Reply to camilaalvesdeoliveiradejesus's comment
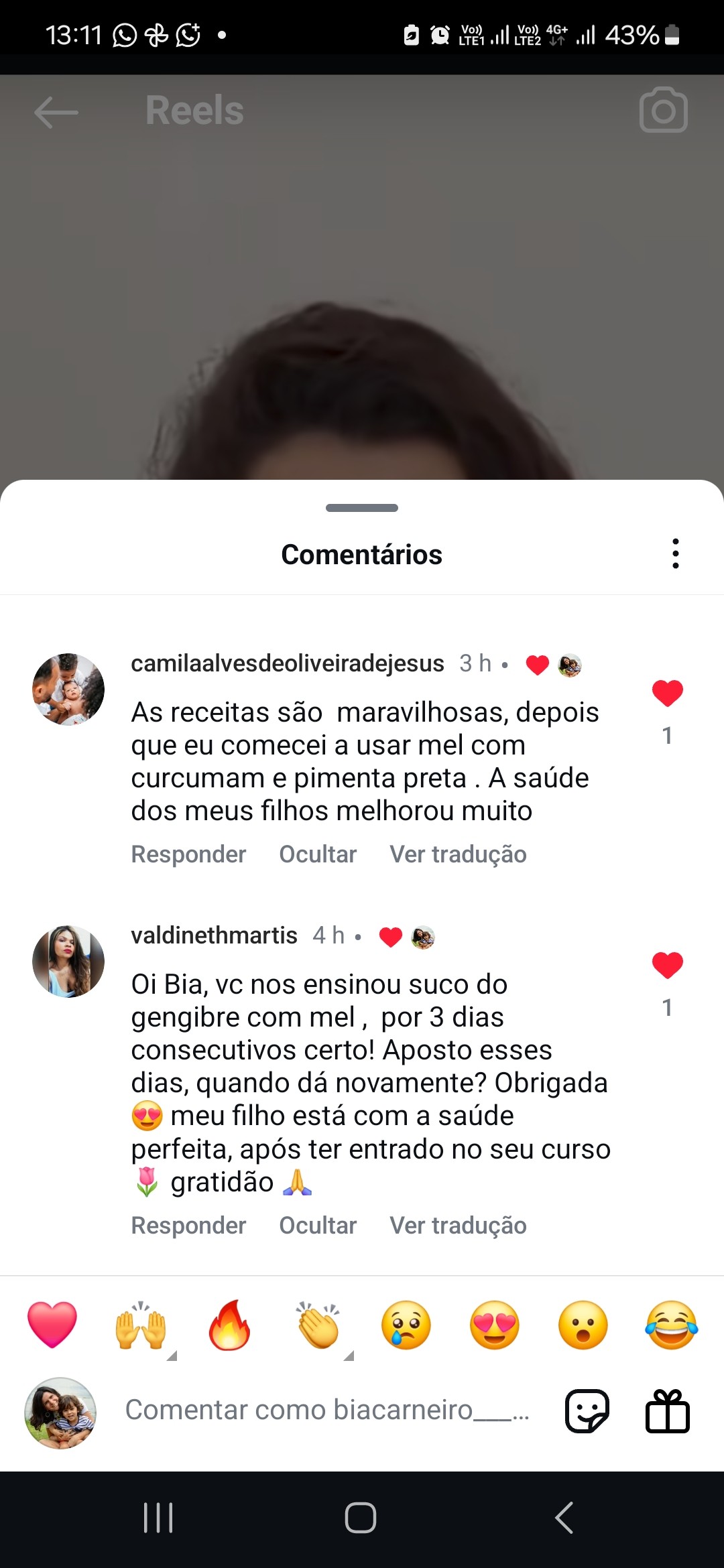724x1568 pixels. pyautogui.click(x=188, y=854)
